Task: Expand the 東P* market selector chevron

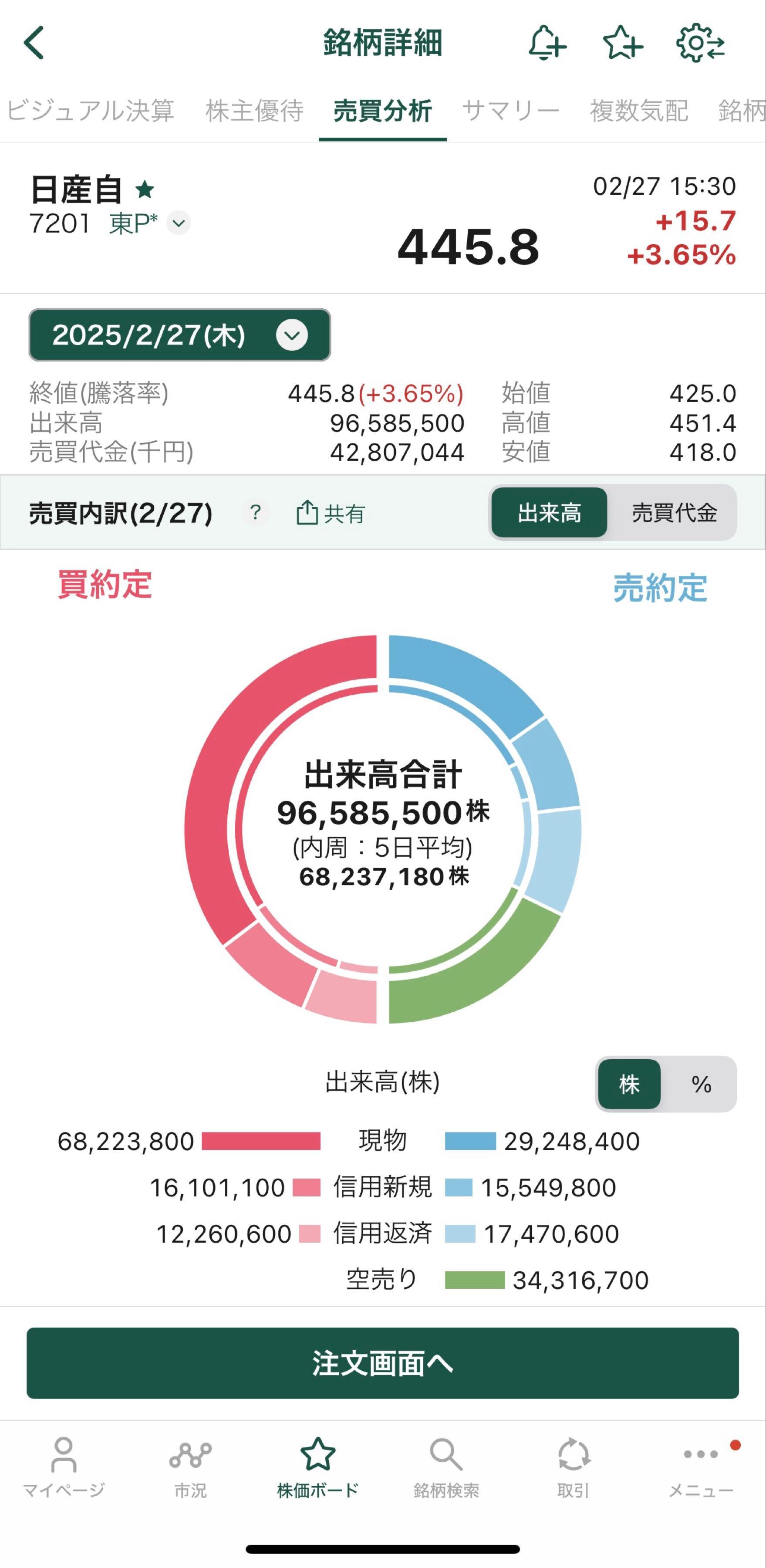Action: (179, 223)
